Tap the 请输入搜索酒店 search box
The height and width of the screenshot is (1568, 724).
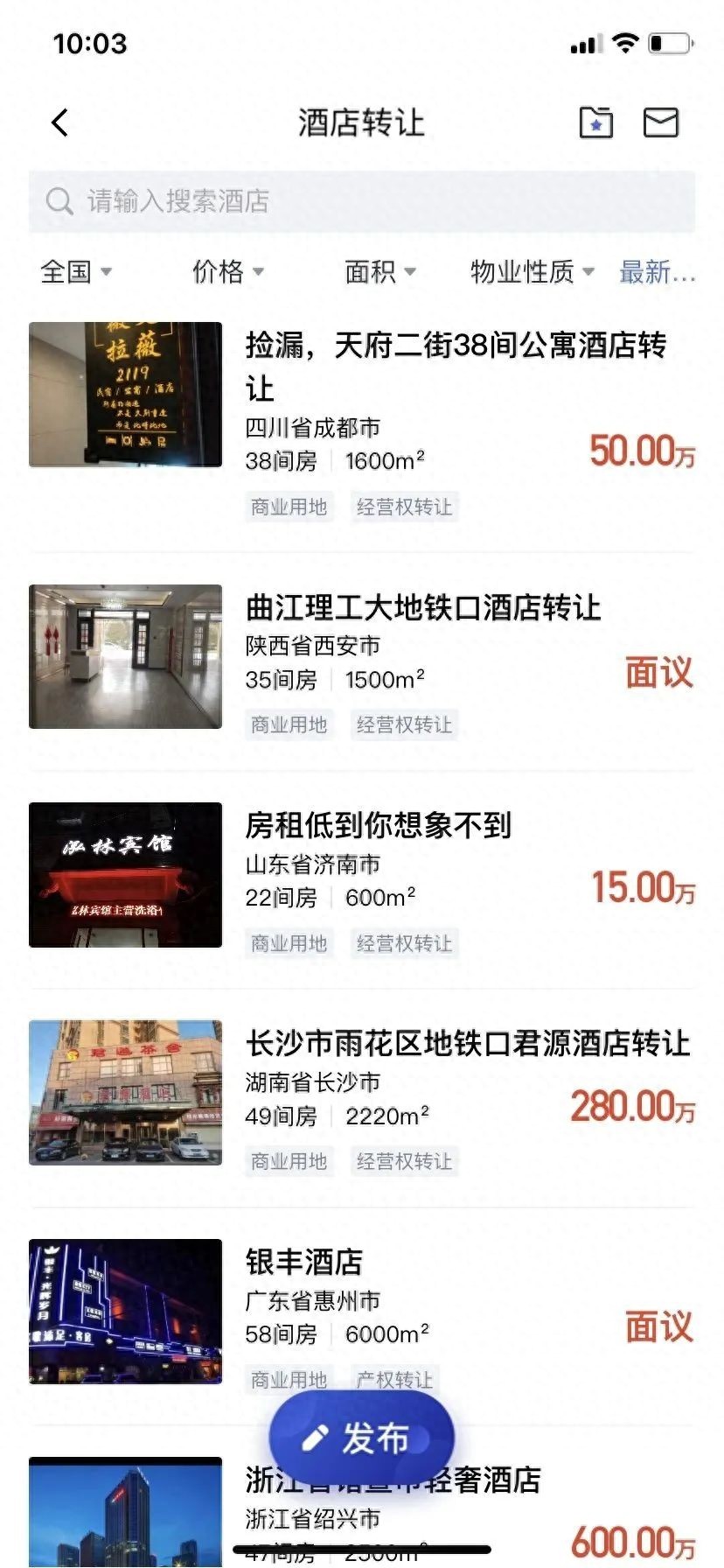362,201
